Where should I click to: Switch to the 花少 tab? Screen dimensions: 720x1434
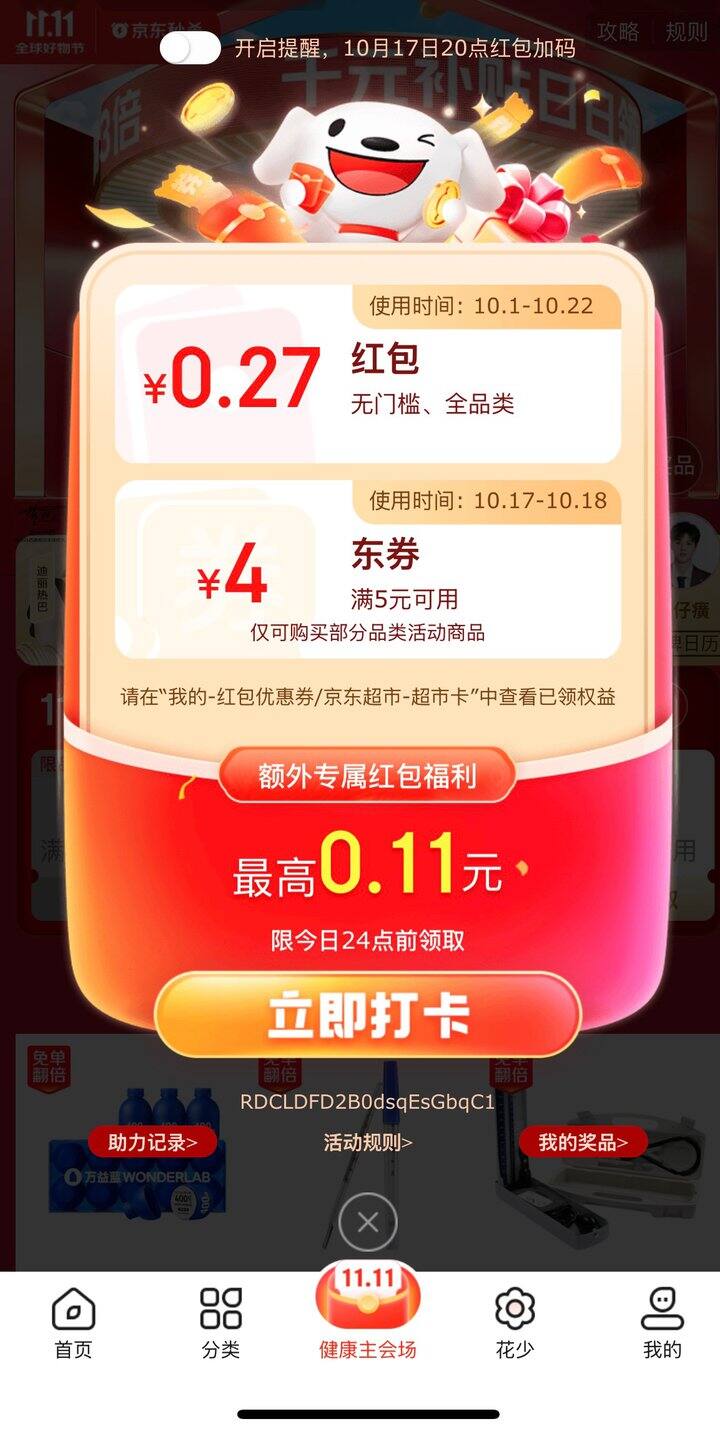(515, 1322)
